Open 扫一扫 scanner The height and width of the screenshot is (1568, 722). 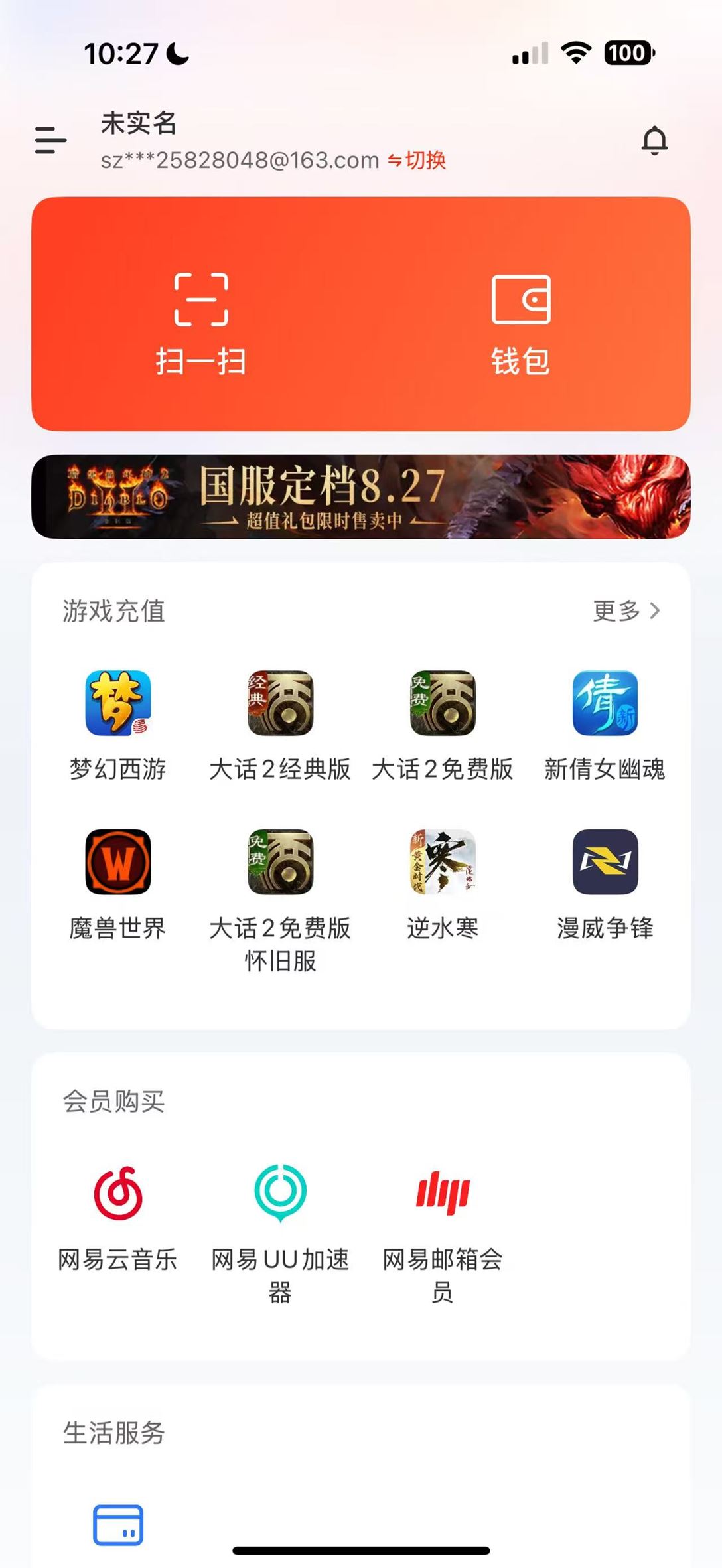(x=201, y=324)
